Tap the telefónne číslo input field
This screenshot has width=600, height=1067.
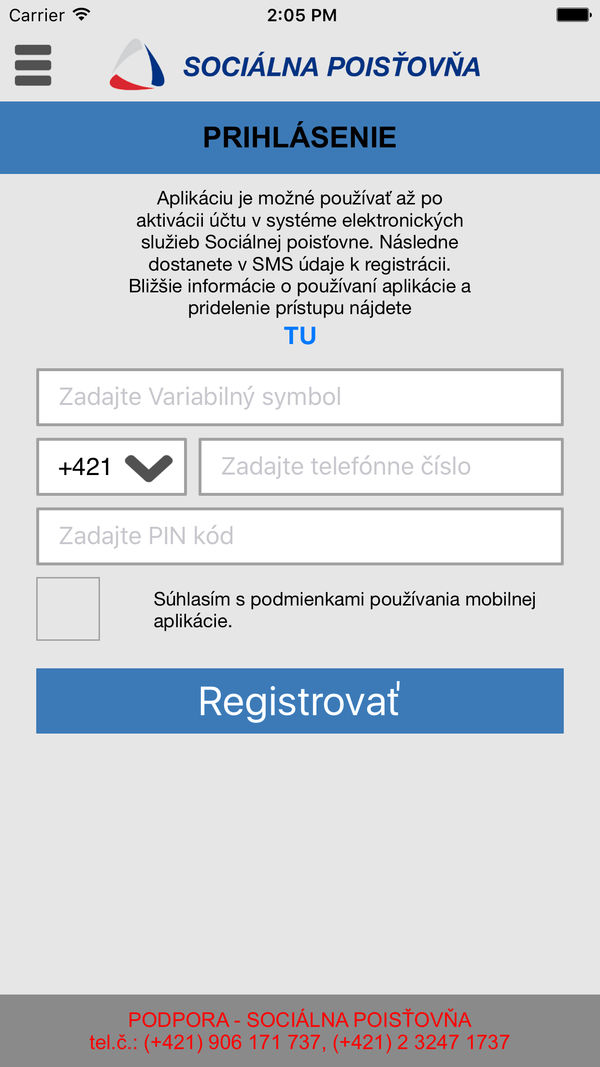[x=381, y=467]
